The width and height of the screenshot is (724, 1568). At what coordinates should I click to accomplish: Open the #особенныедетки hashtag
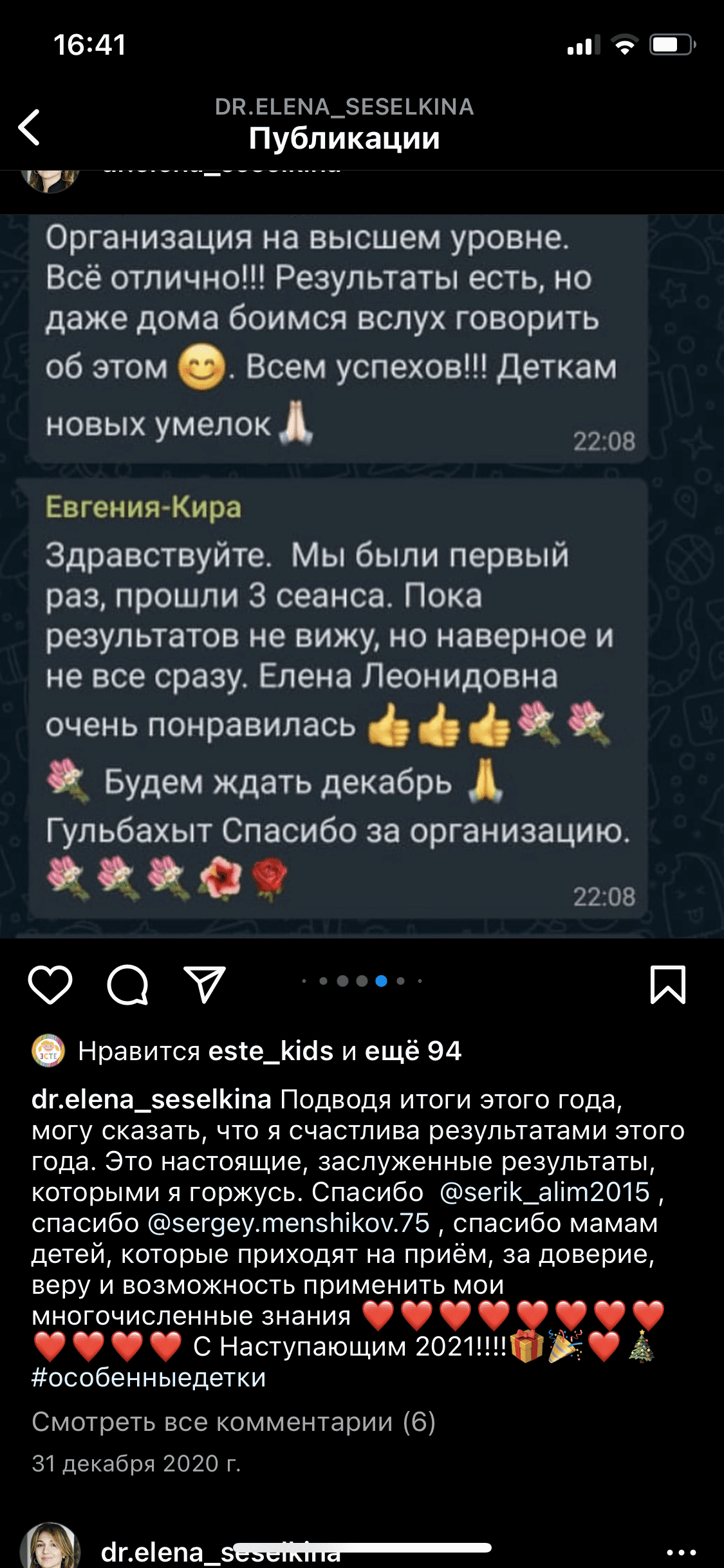(149, 1377)
